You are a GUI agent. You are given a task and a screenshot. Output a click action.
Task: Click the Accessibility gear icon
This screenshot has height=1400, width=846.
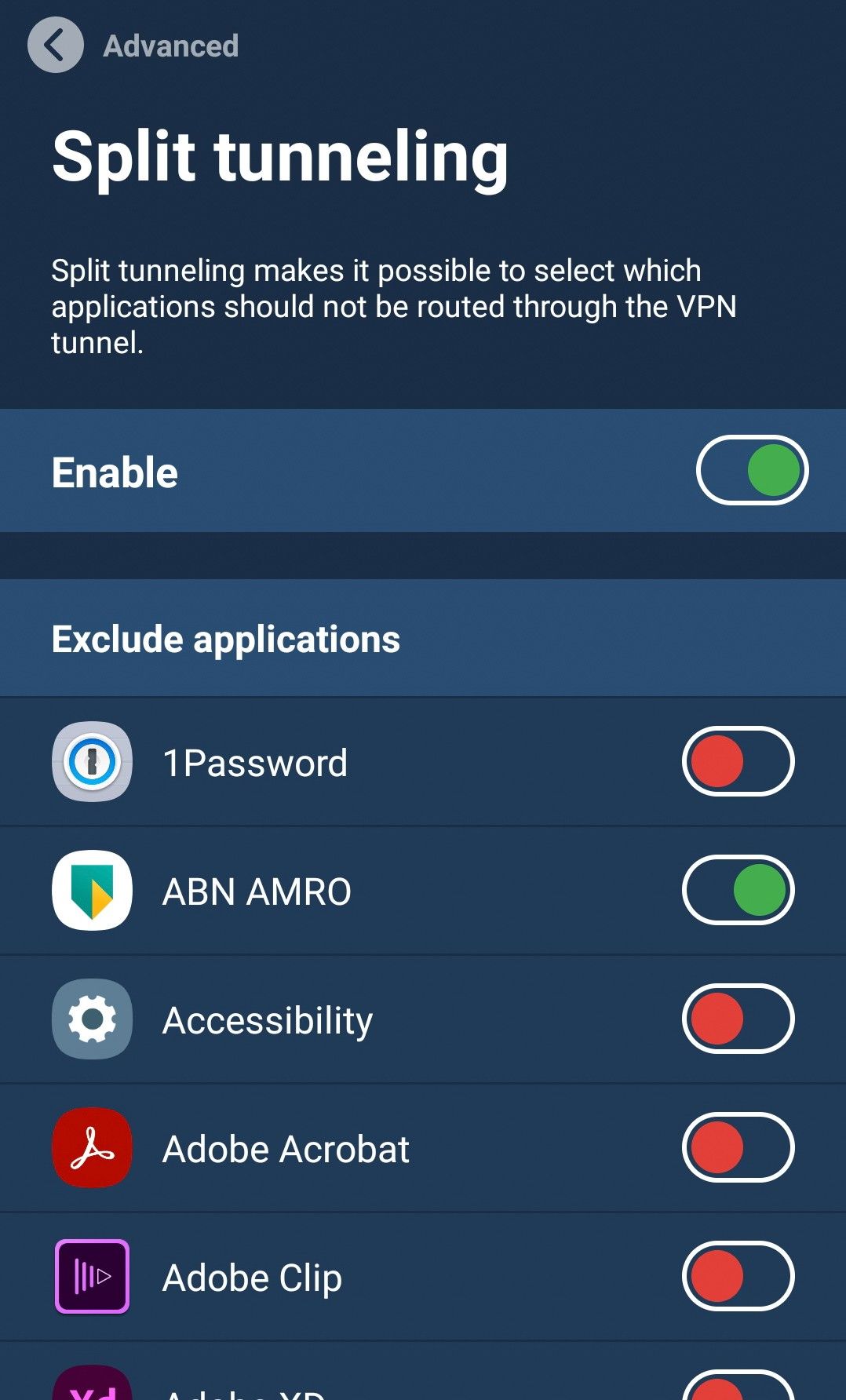[91, 1019]
